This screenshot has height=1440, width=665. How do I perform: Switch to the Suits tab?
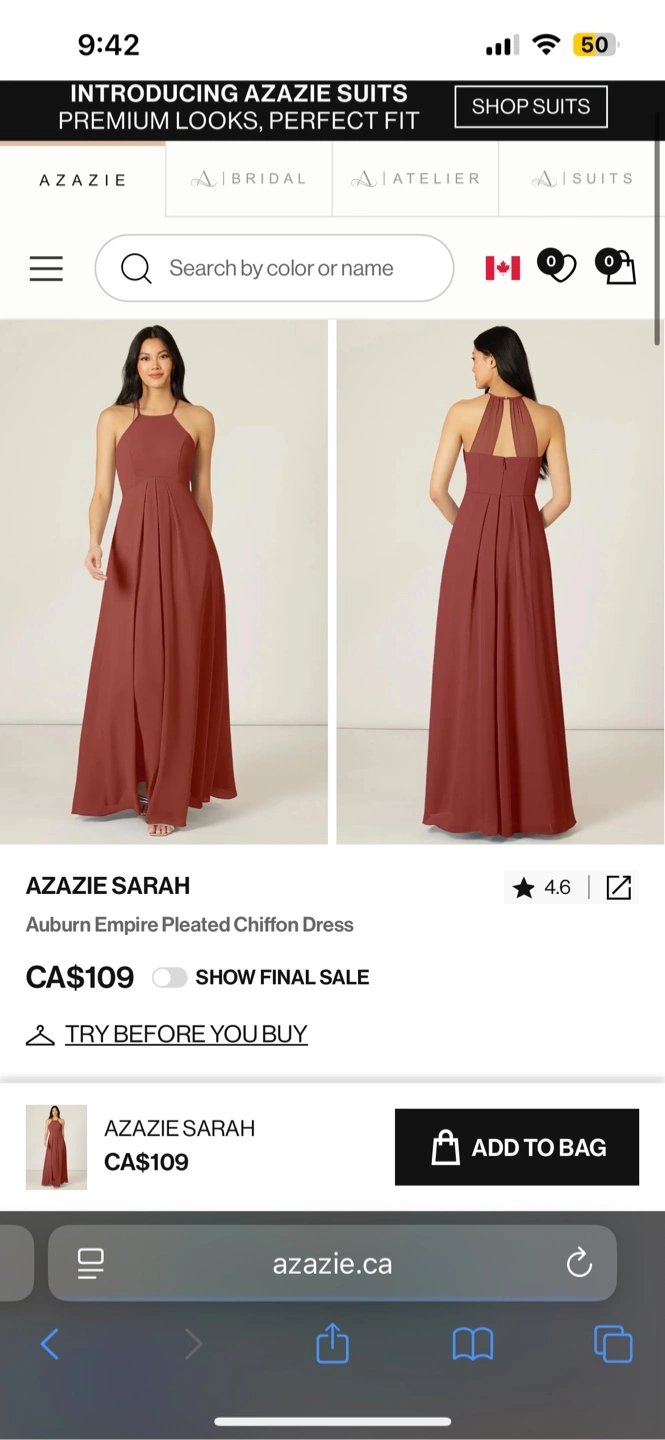(582, 179)
